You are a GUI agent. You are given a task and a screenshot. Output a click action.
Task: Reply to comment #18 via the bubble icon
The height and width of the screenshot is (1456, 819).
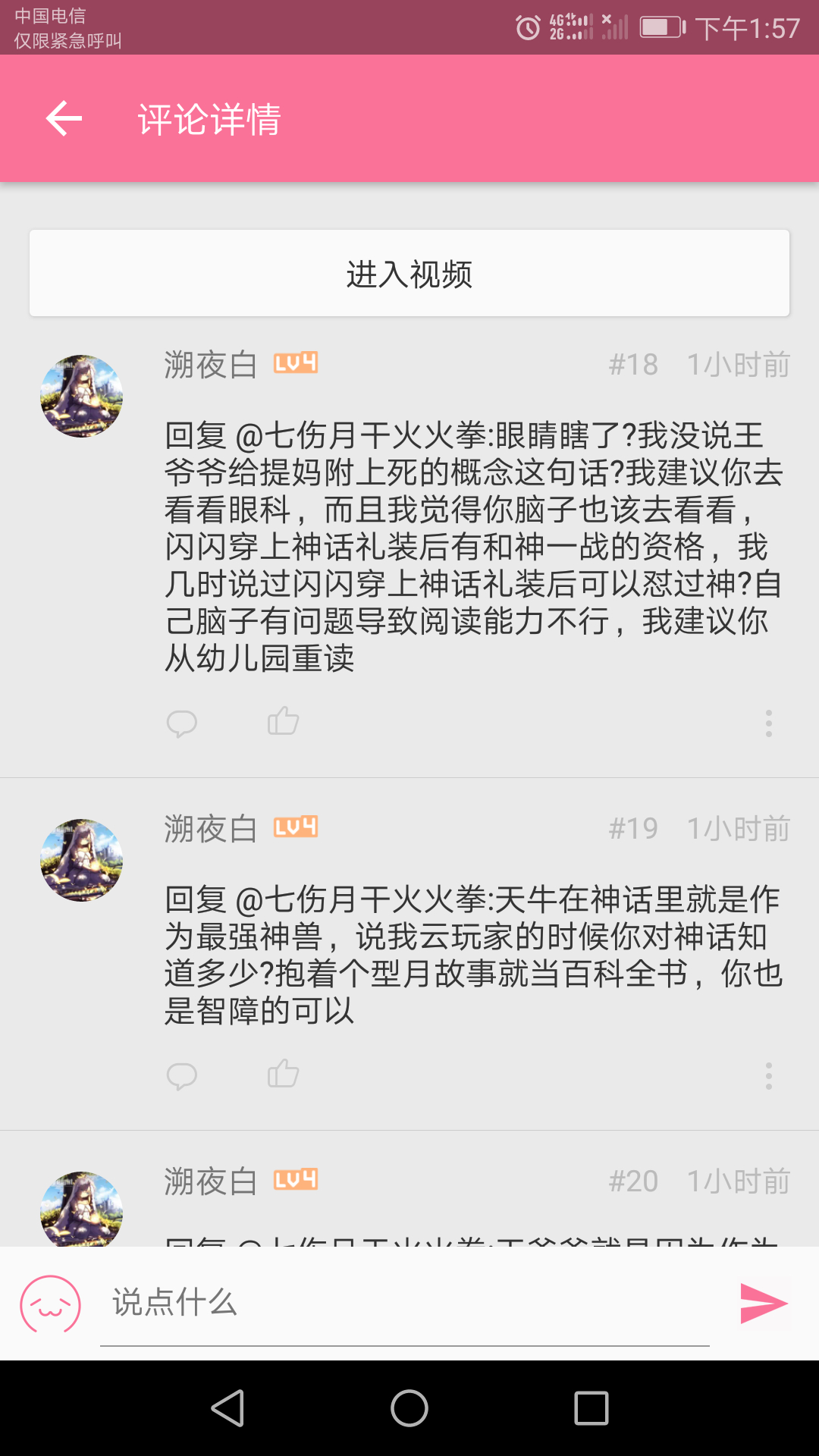pos(182,723)
